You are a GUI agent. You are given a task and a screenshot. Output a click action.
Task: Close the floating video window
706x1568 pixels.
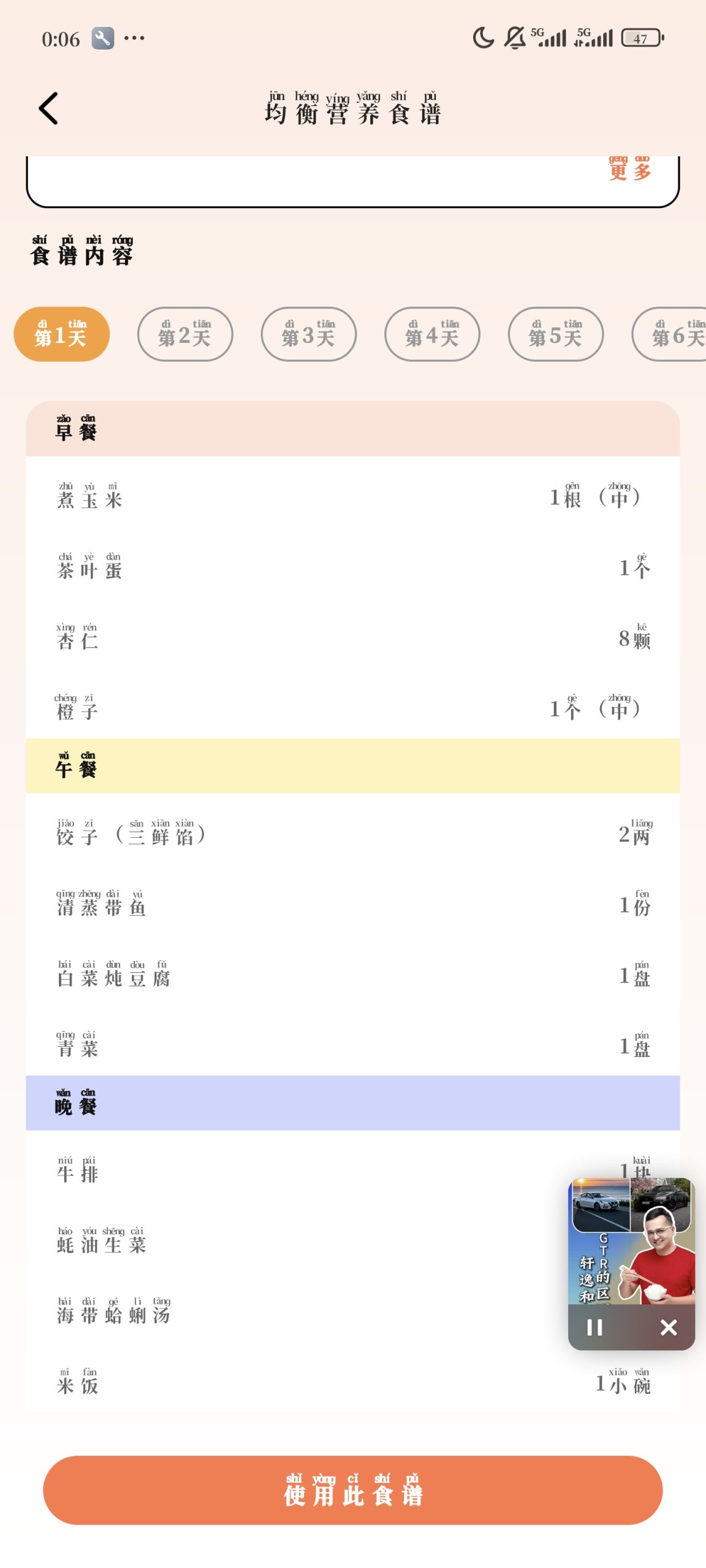(668, 1327)
